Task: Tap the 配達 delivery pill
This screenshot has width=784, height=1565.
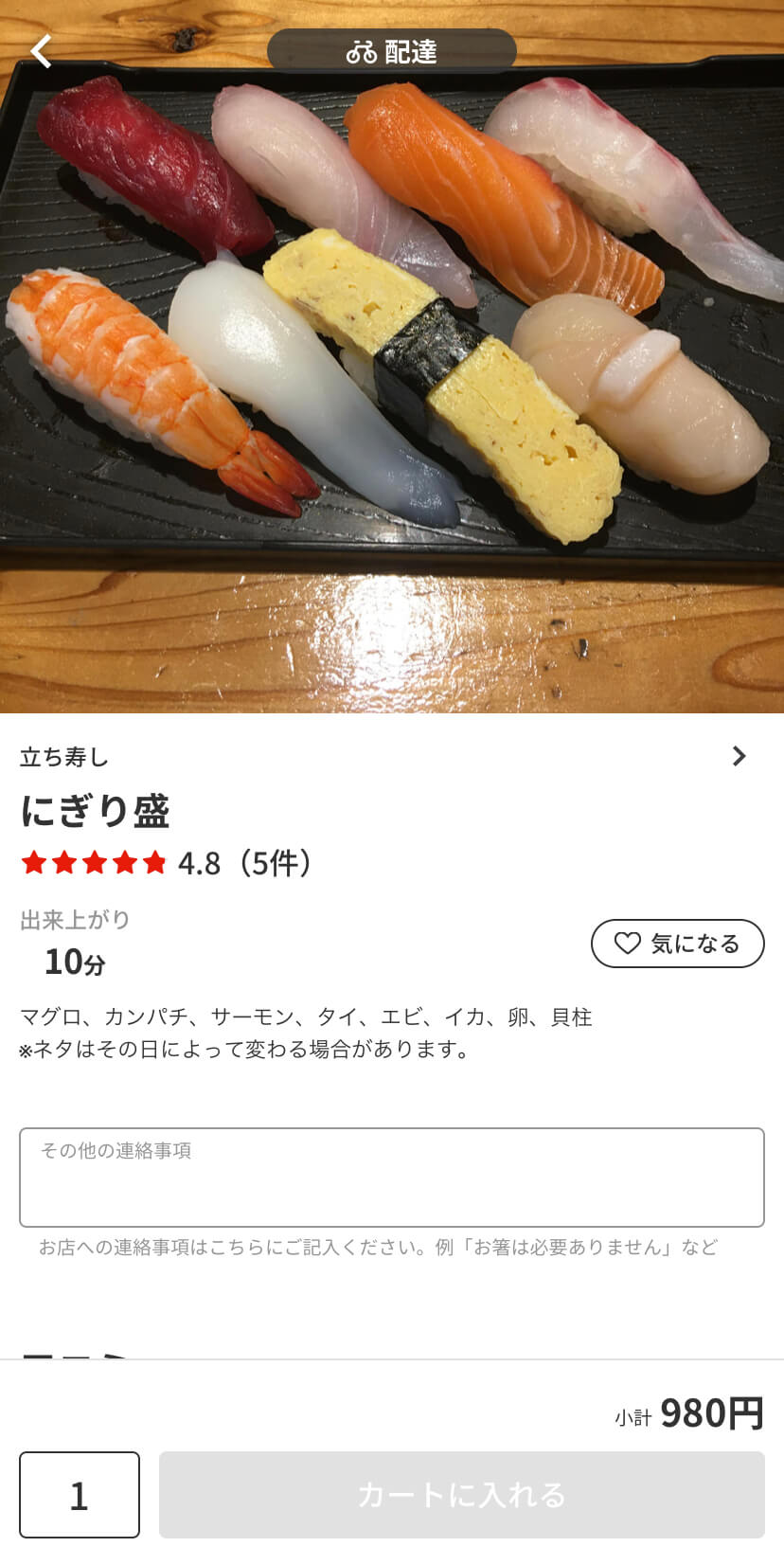Action: (x=391, y=51)
